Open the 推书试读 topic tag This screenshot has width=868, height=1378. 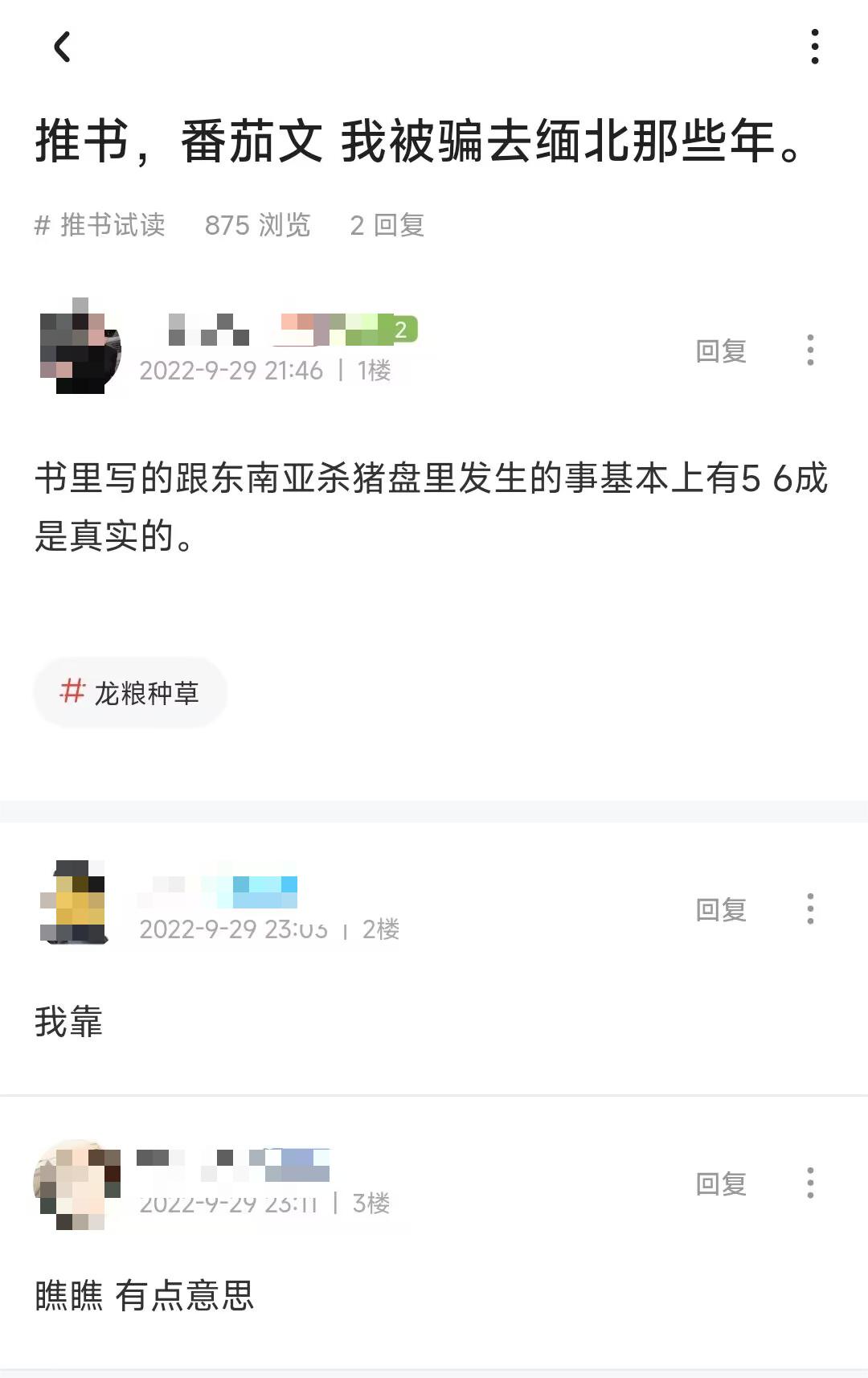[100, 225]
